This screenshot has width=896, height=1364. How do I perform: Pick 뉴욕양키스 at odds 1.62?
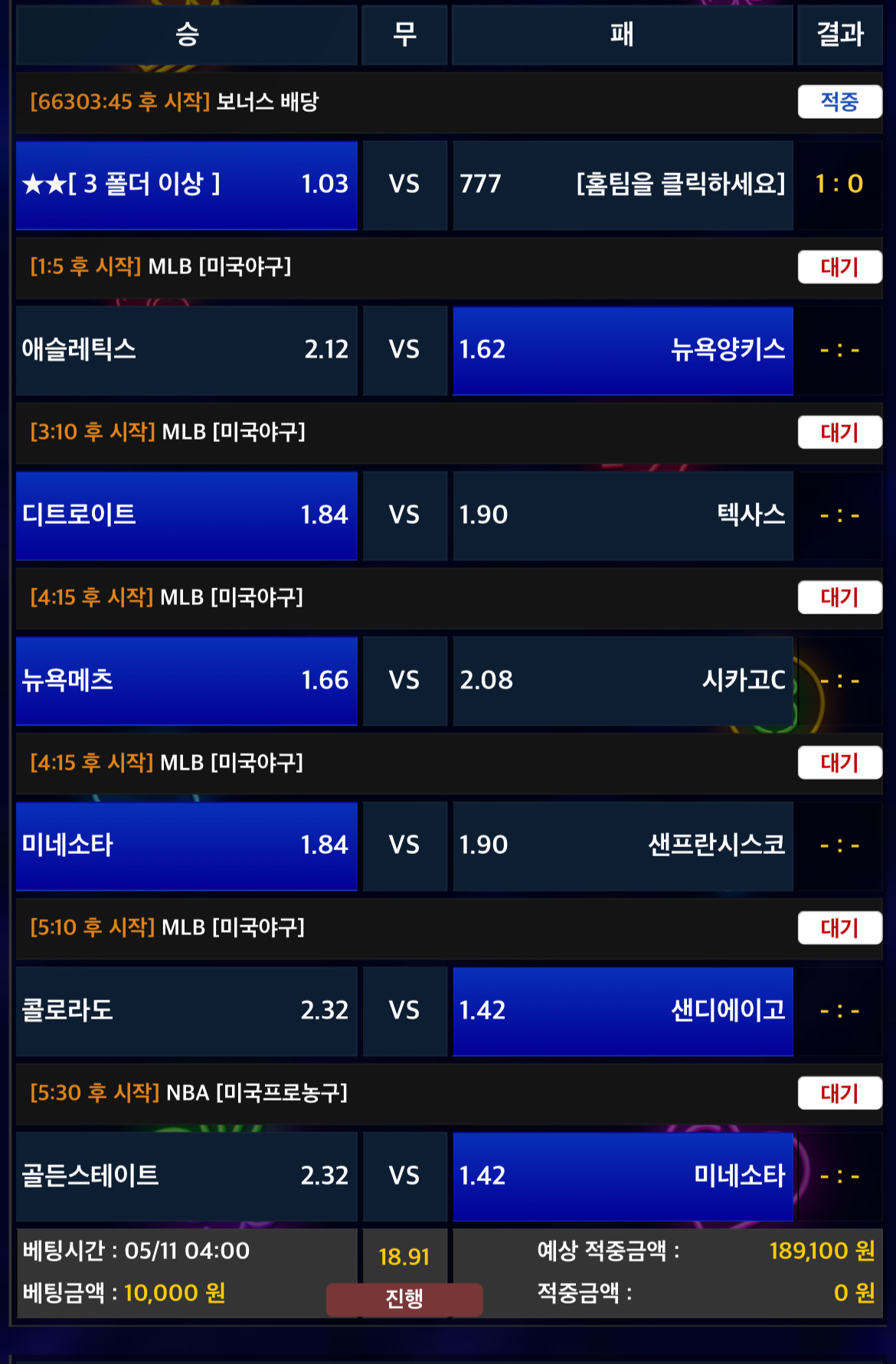(x=622, y=350)
